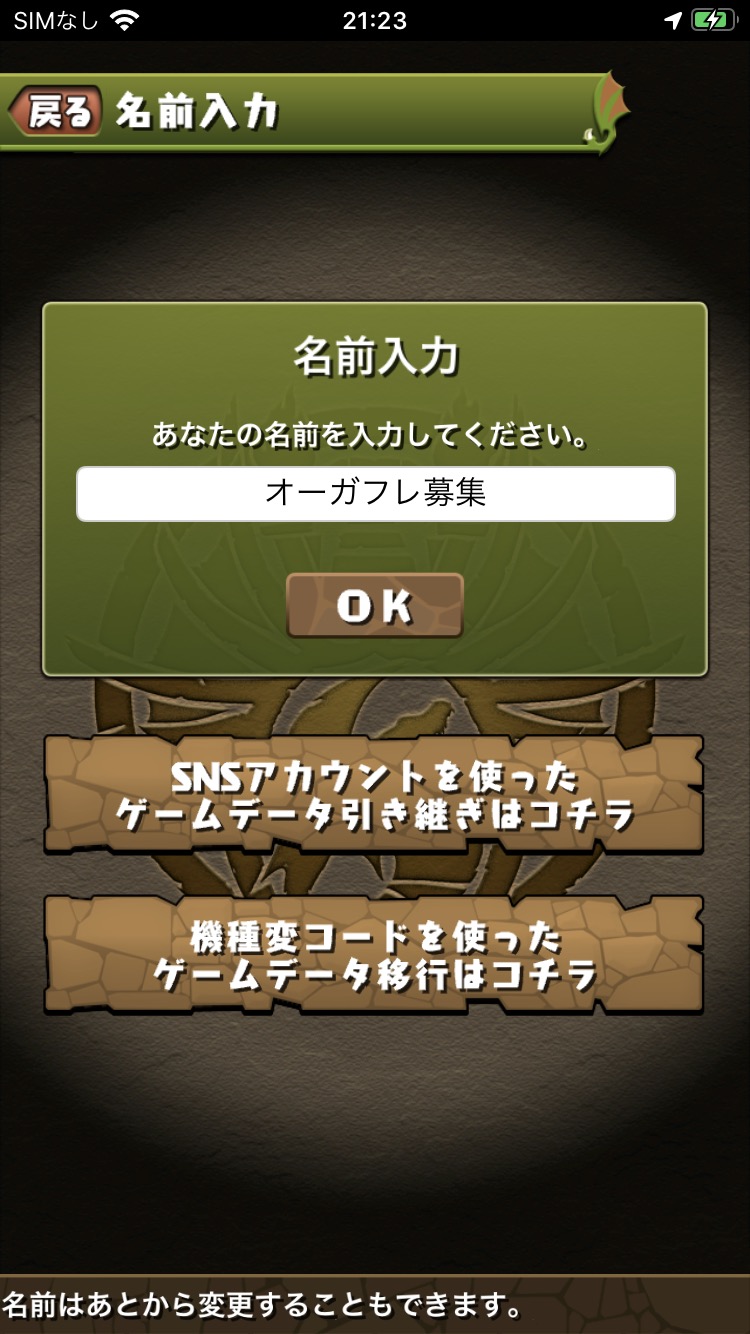Open the SNSアカウント game data transfer option

[374, 795]
